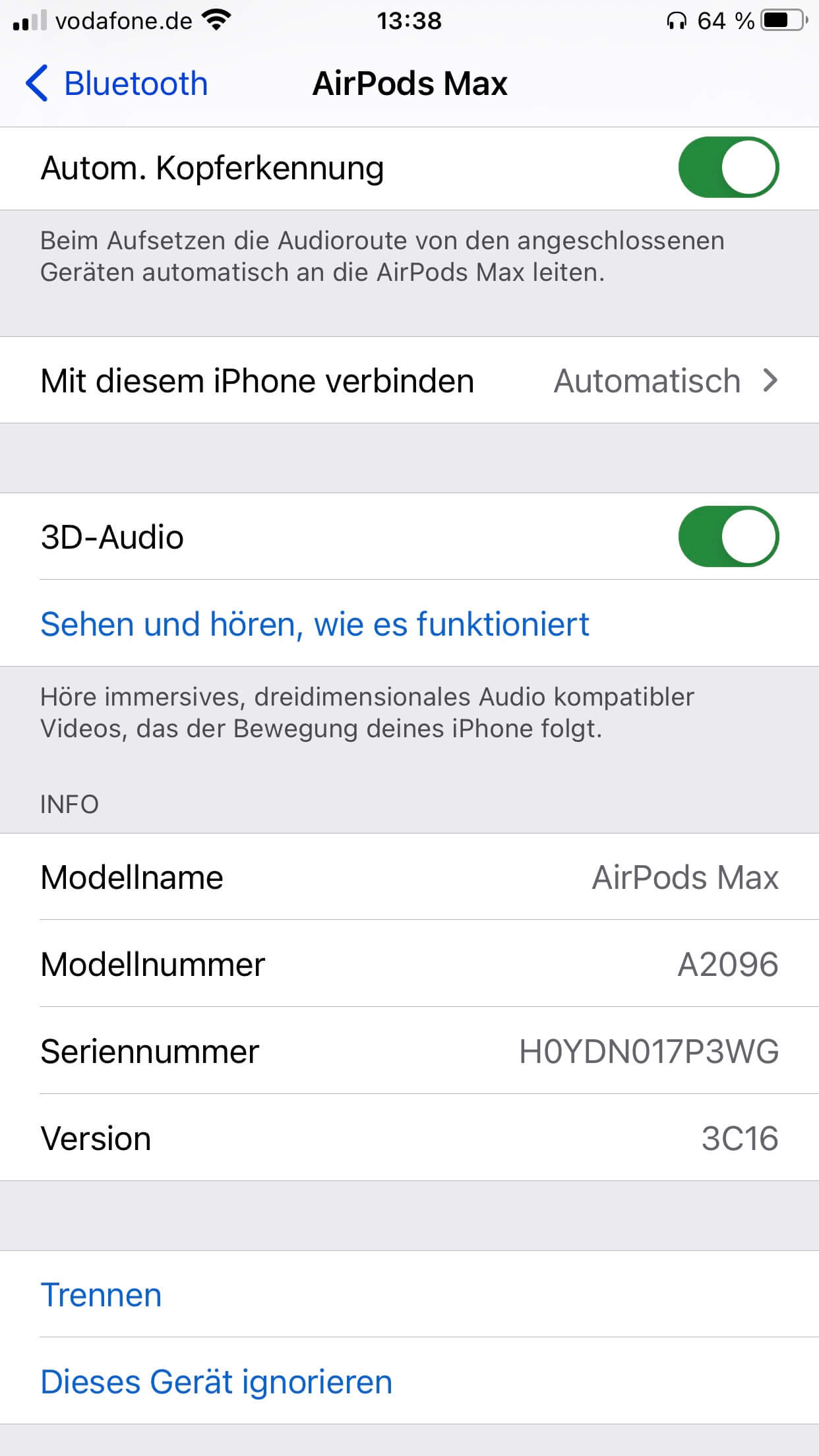Select Dieses Gerät ignorieren

click(x=216, y=1381)
